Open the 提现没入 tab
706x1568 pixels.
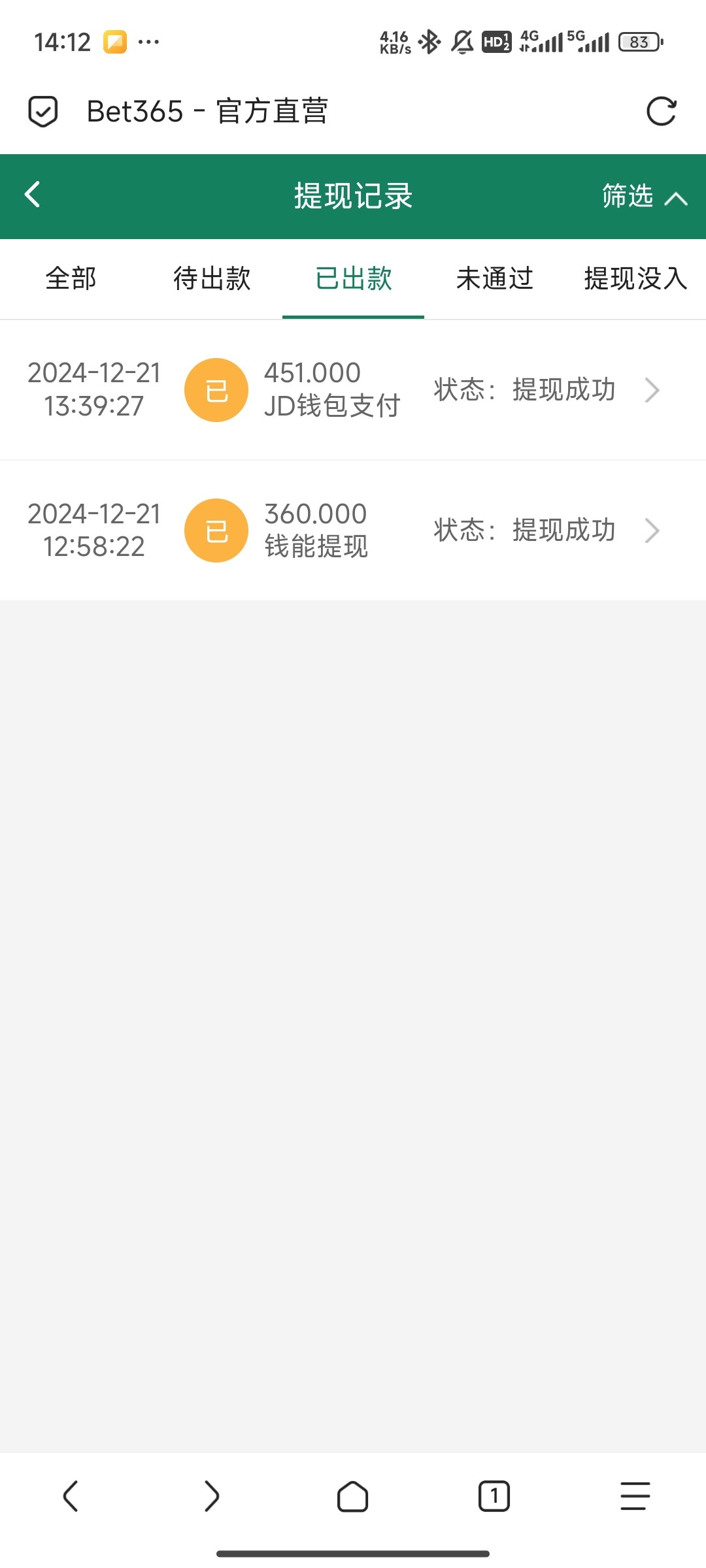click(x=635, y=279)
